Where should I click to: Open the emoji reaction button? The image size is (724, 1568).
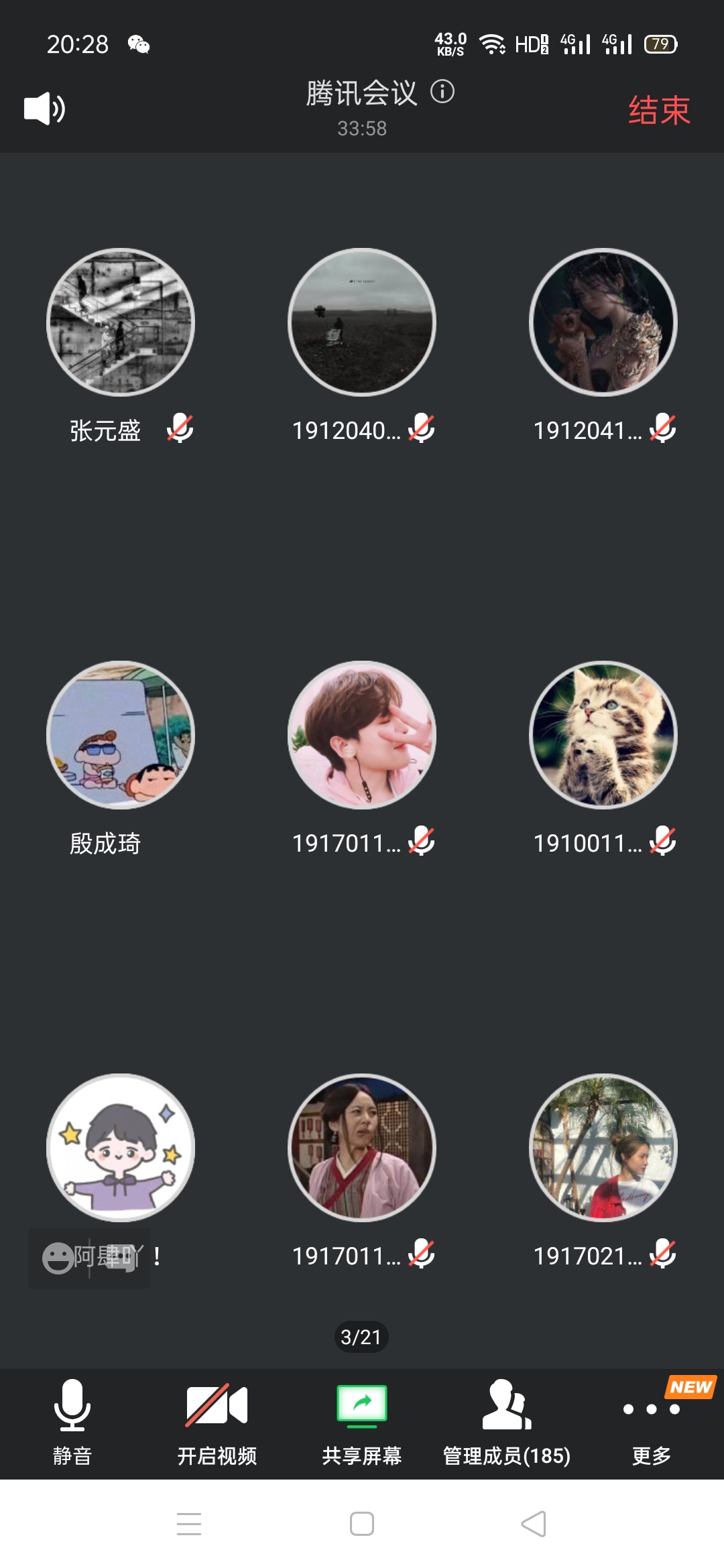58,1258
